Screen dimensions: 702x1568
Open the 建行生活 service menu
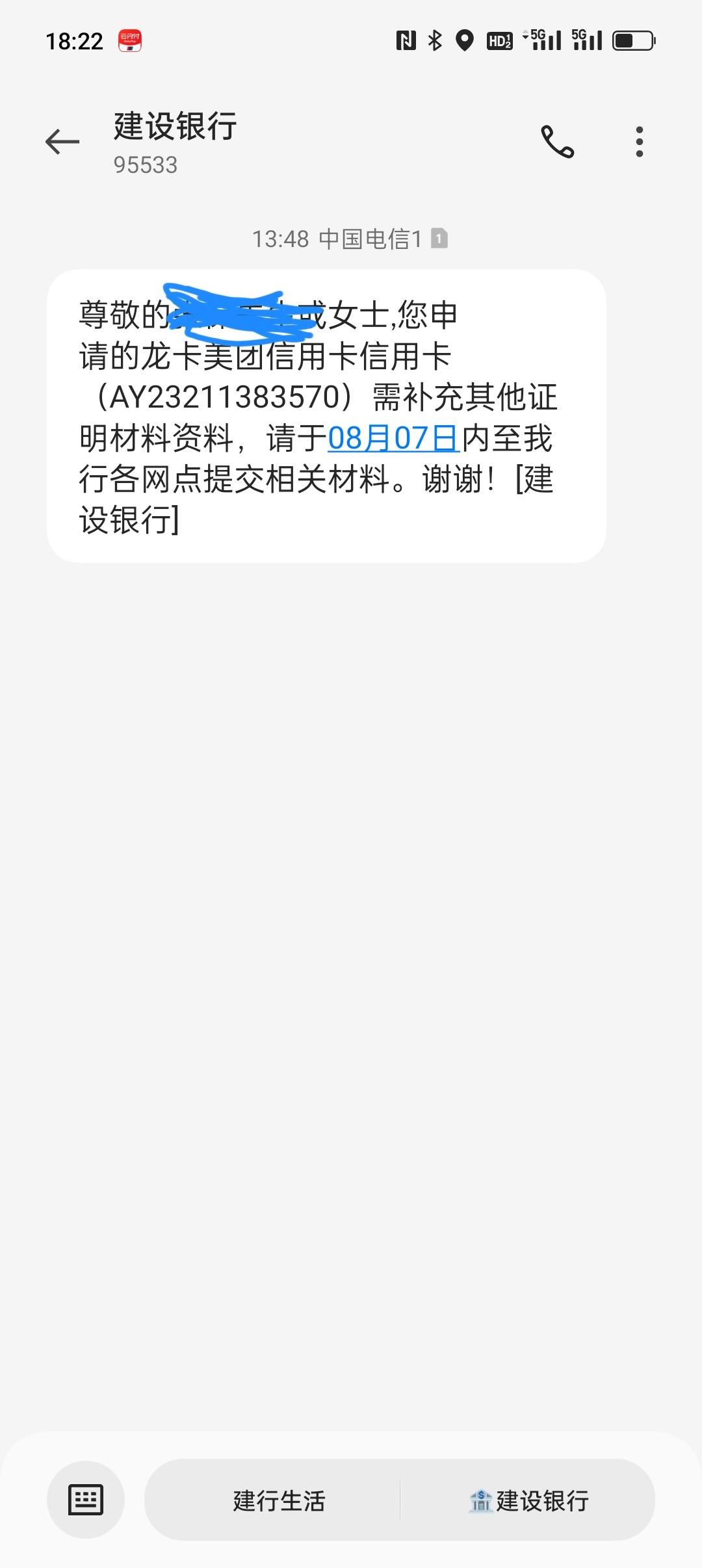[278, 1500]
